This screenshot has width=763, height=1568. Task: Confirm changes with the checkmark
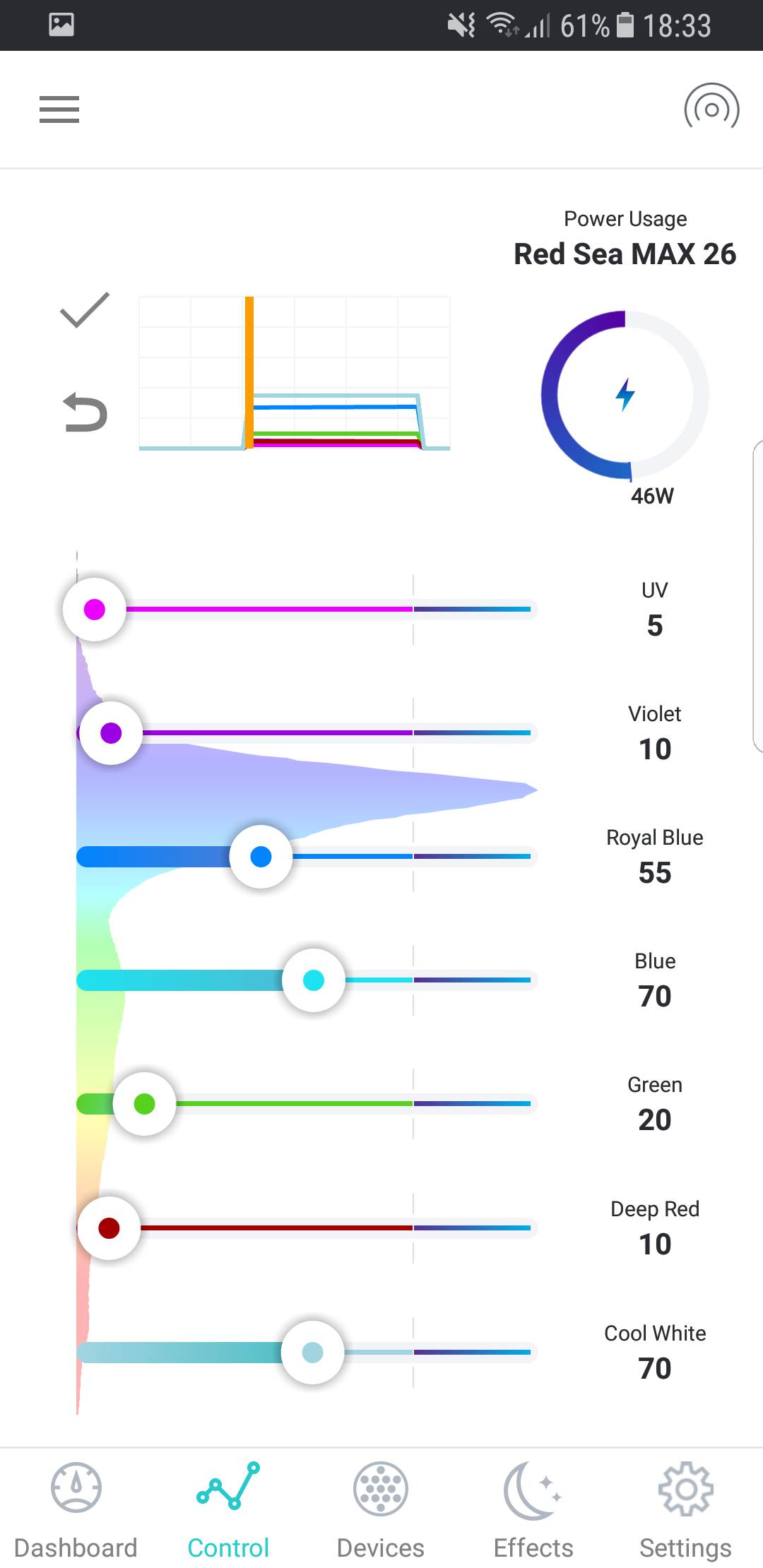click(85, 311)
